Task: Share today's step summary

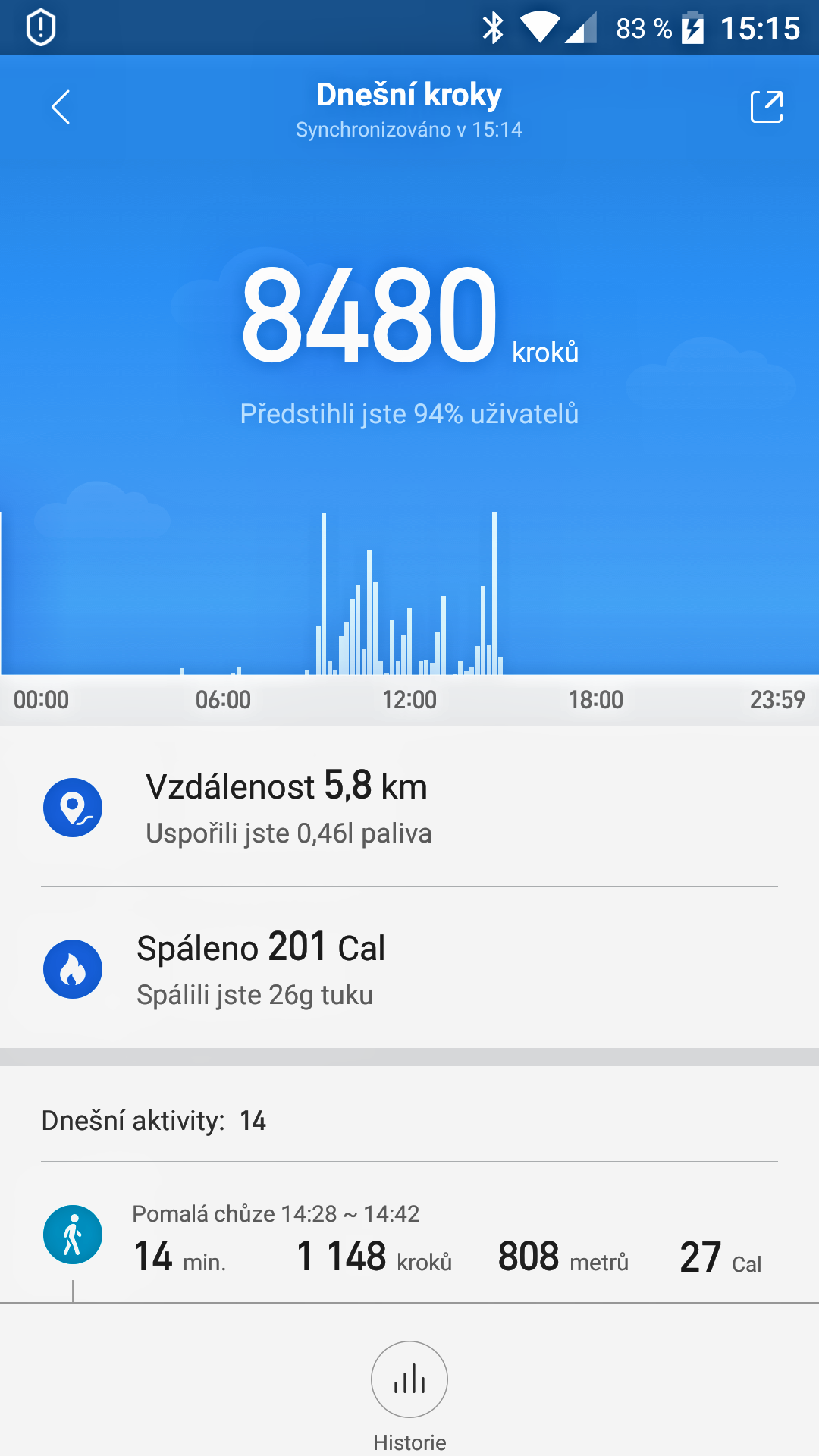Action: click(x=766, y=107)
